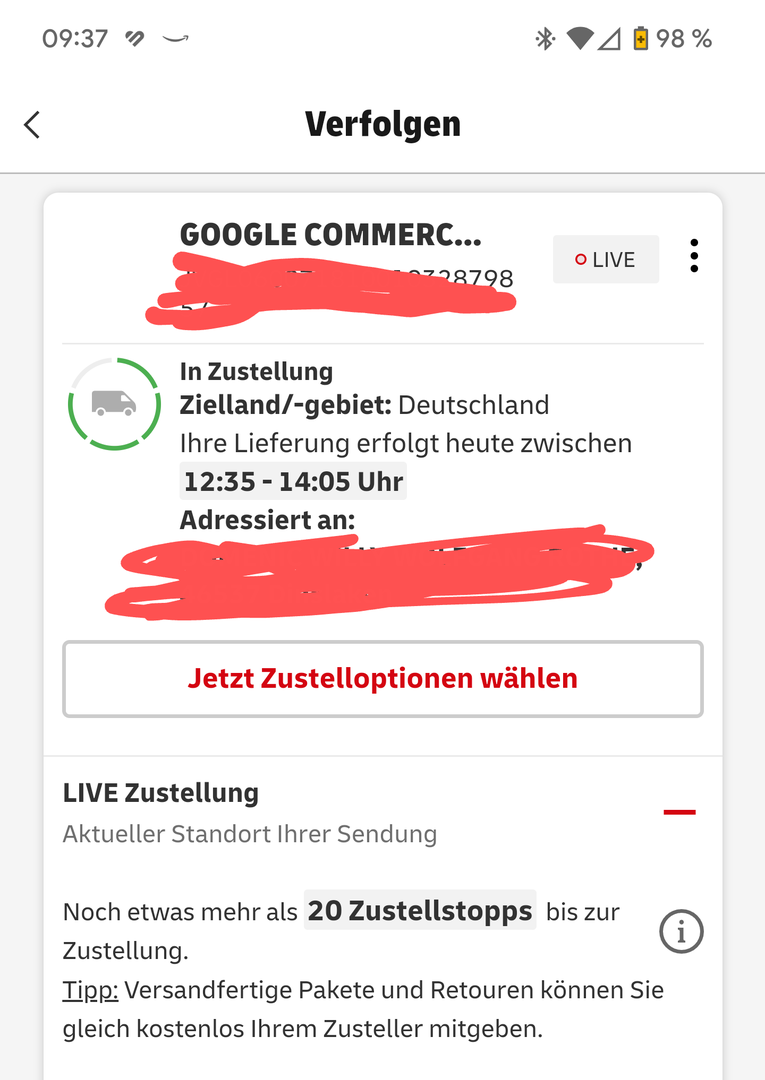Open the info icon beside Zustellstopps
Image resolution: width=765 pixels, height=1080 pixels.
(681, 932)
